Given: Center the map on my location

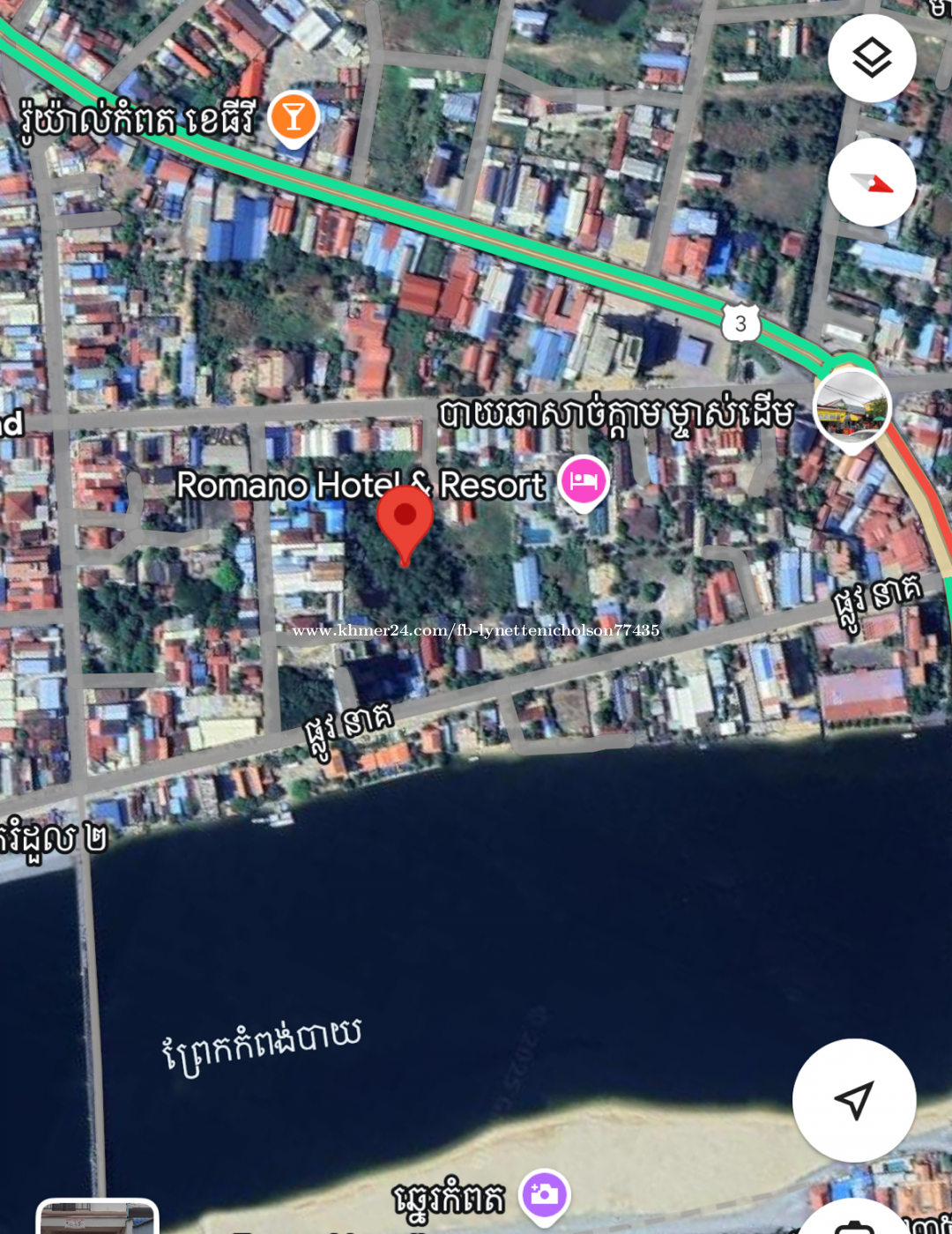Looking at the screenshot, I should [x=853, y=1100].
